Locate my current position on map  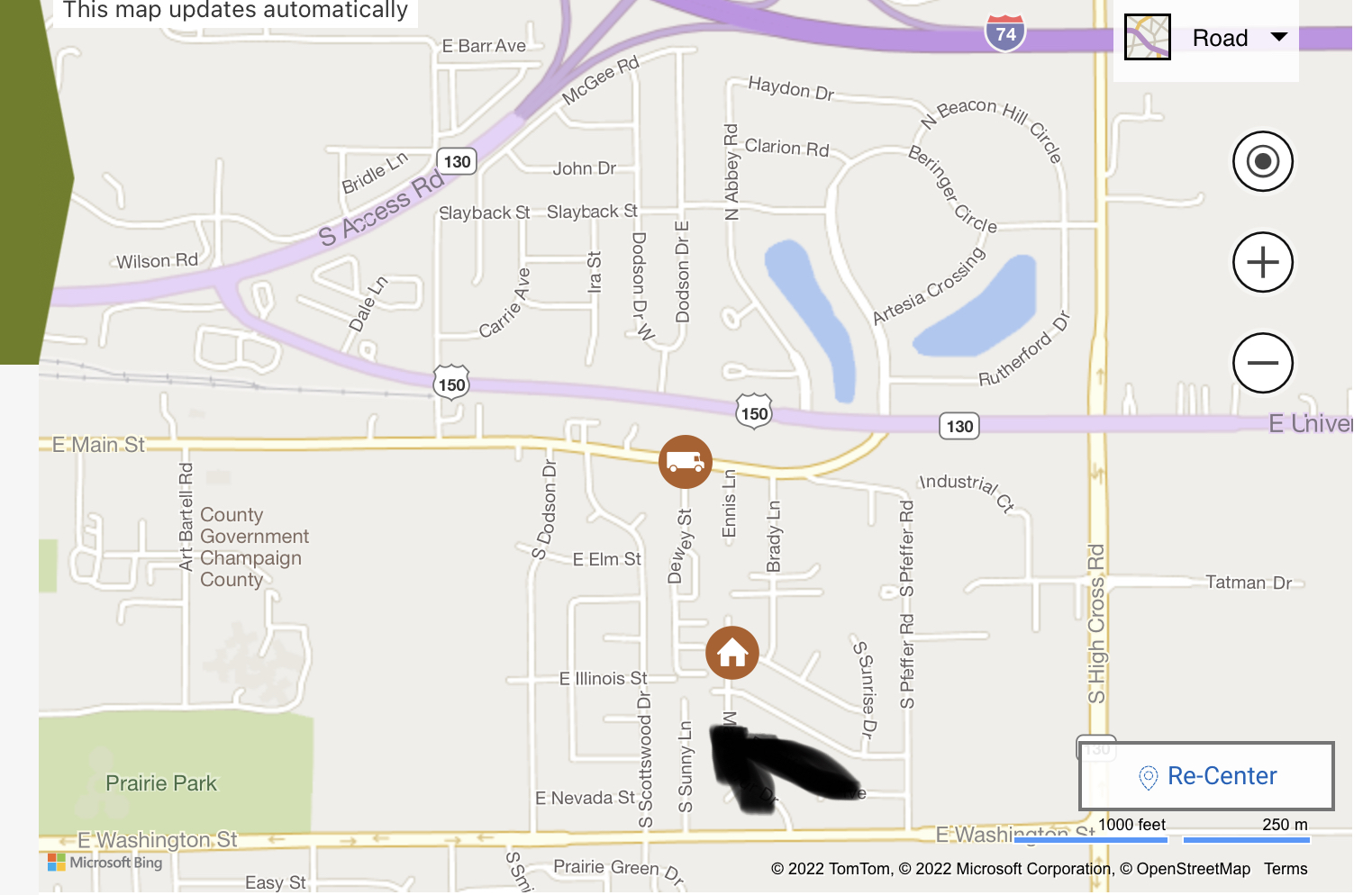coord(1262,162)
